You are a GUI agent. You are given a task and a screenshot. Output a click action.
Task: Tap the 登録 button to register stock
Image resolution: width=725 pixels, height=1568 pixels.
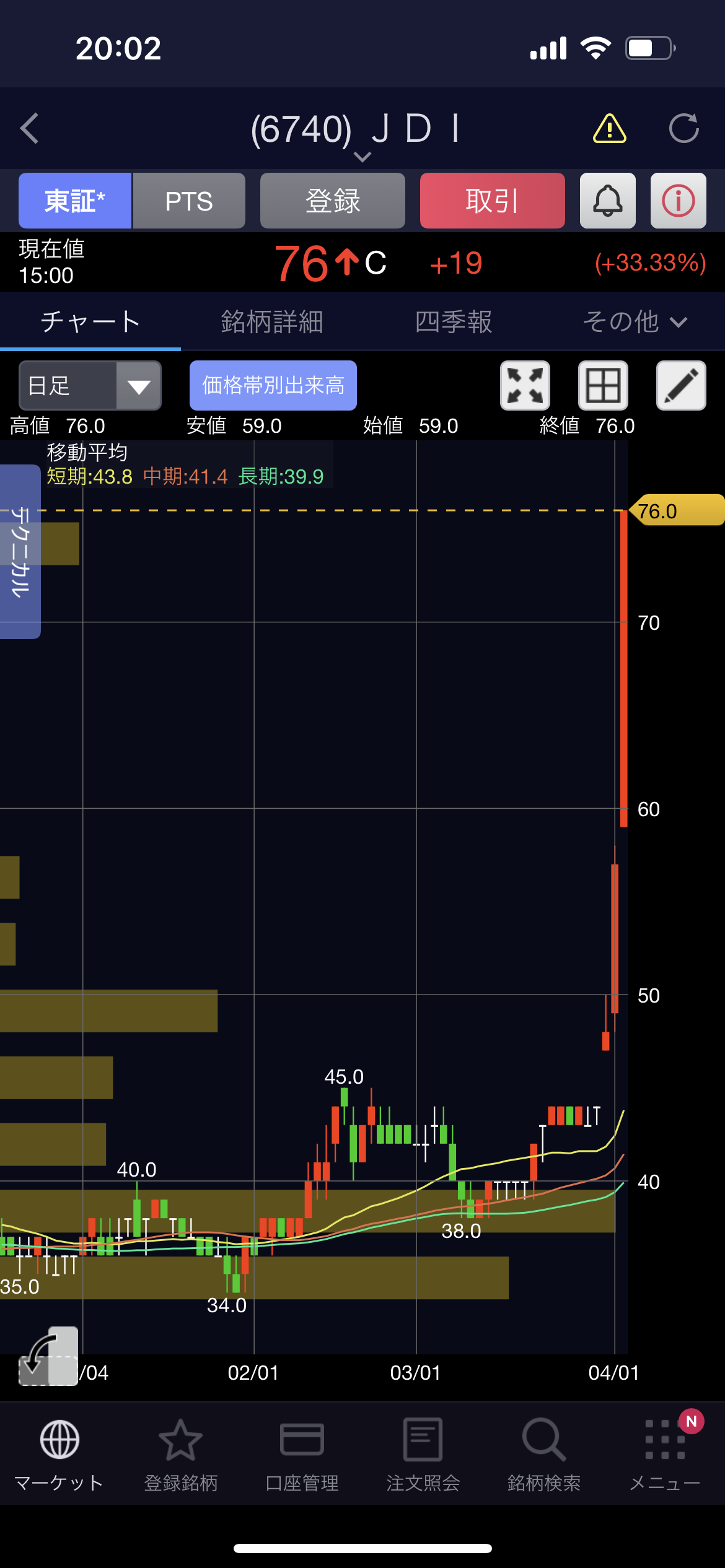(333, 201)
